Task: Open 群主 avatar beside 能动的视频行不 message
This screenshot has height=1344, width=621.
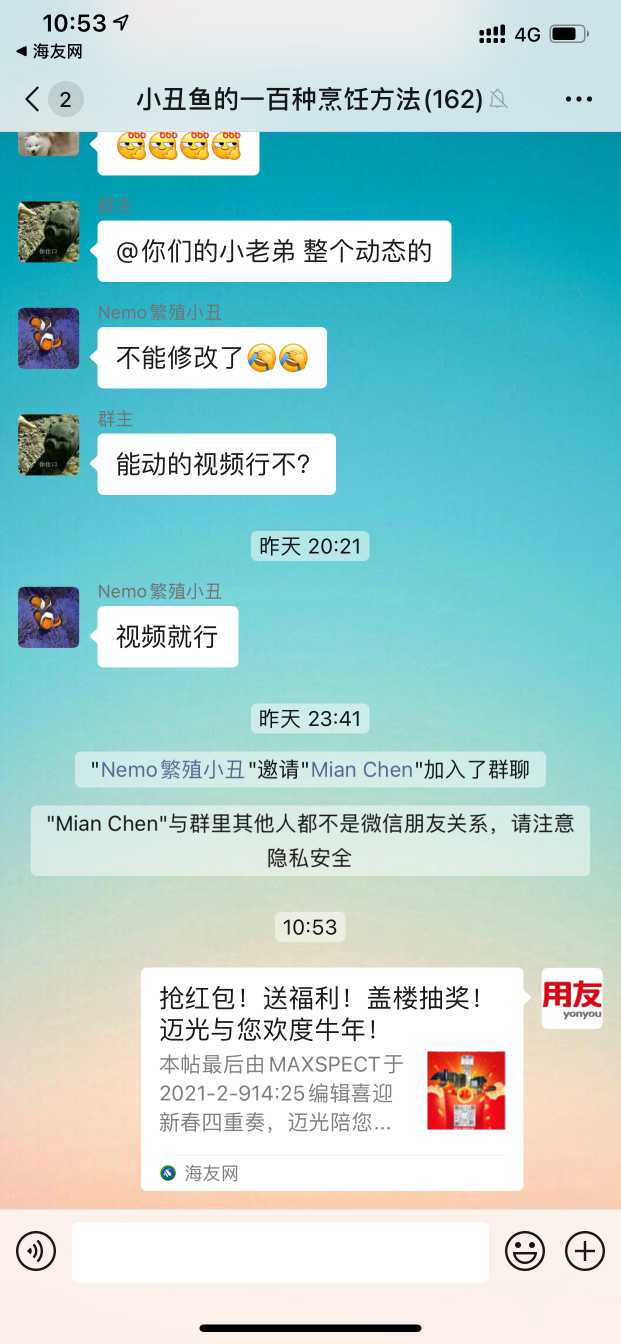Action: tap(49, 445)
